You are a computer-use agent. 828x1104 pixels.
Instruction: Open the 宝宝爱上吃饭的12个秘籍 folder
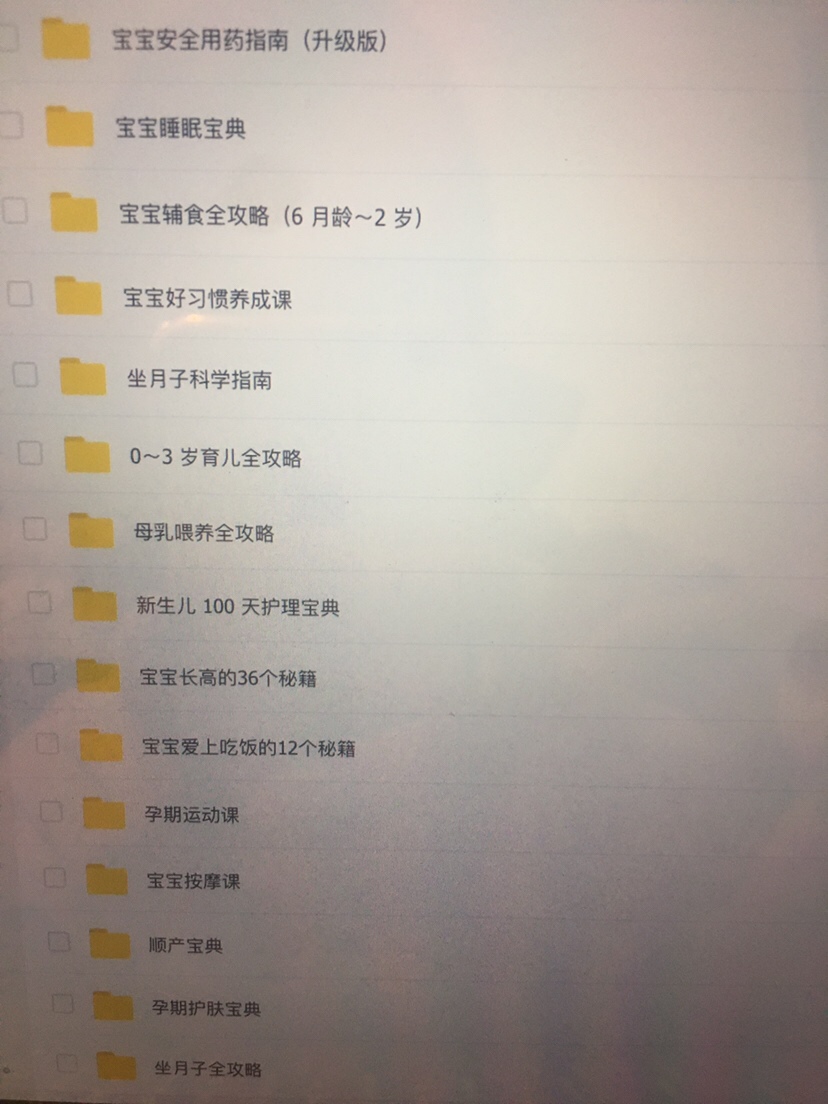(248, 747)
